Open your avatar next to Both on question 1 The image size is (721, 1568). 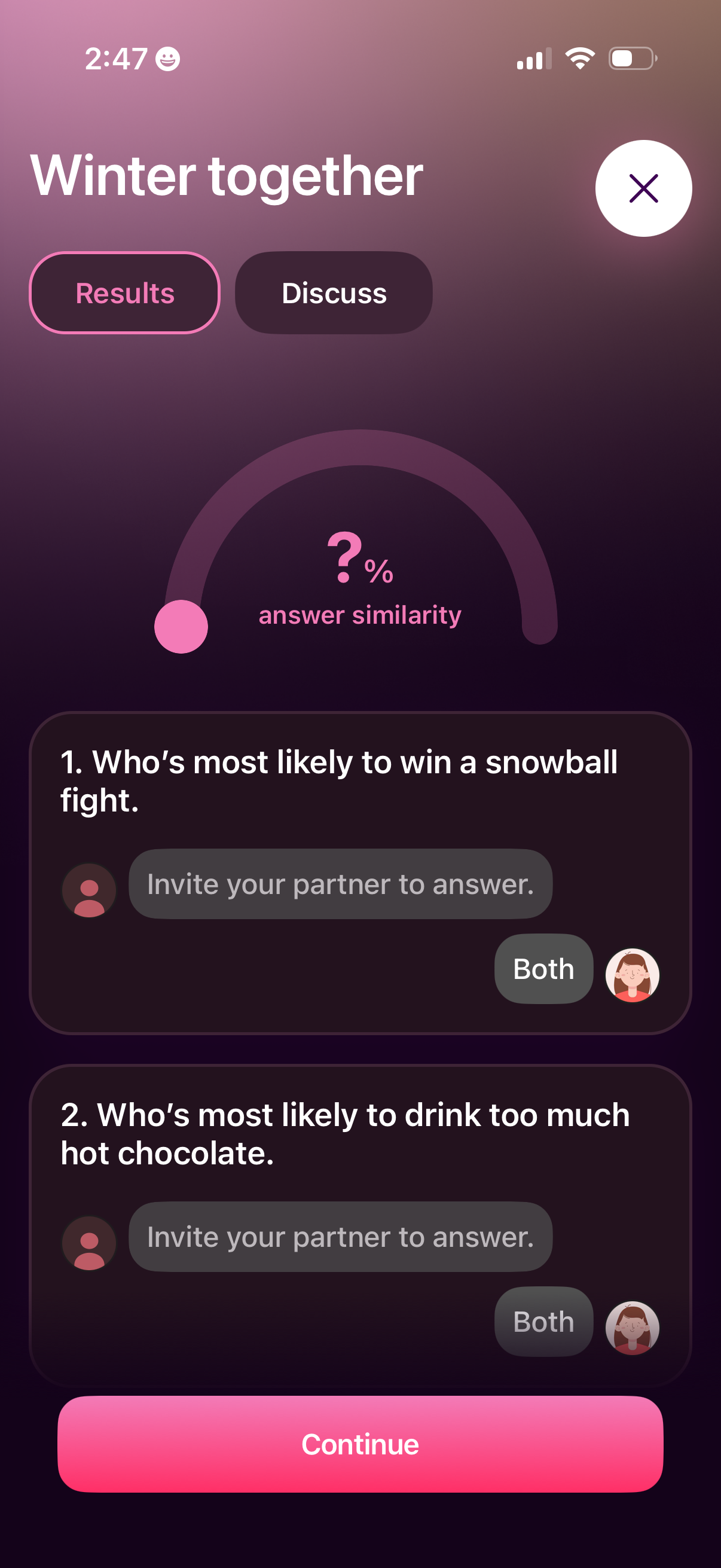click(632, 975)
